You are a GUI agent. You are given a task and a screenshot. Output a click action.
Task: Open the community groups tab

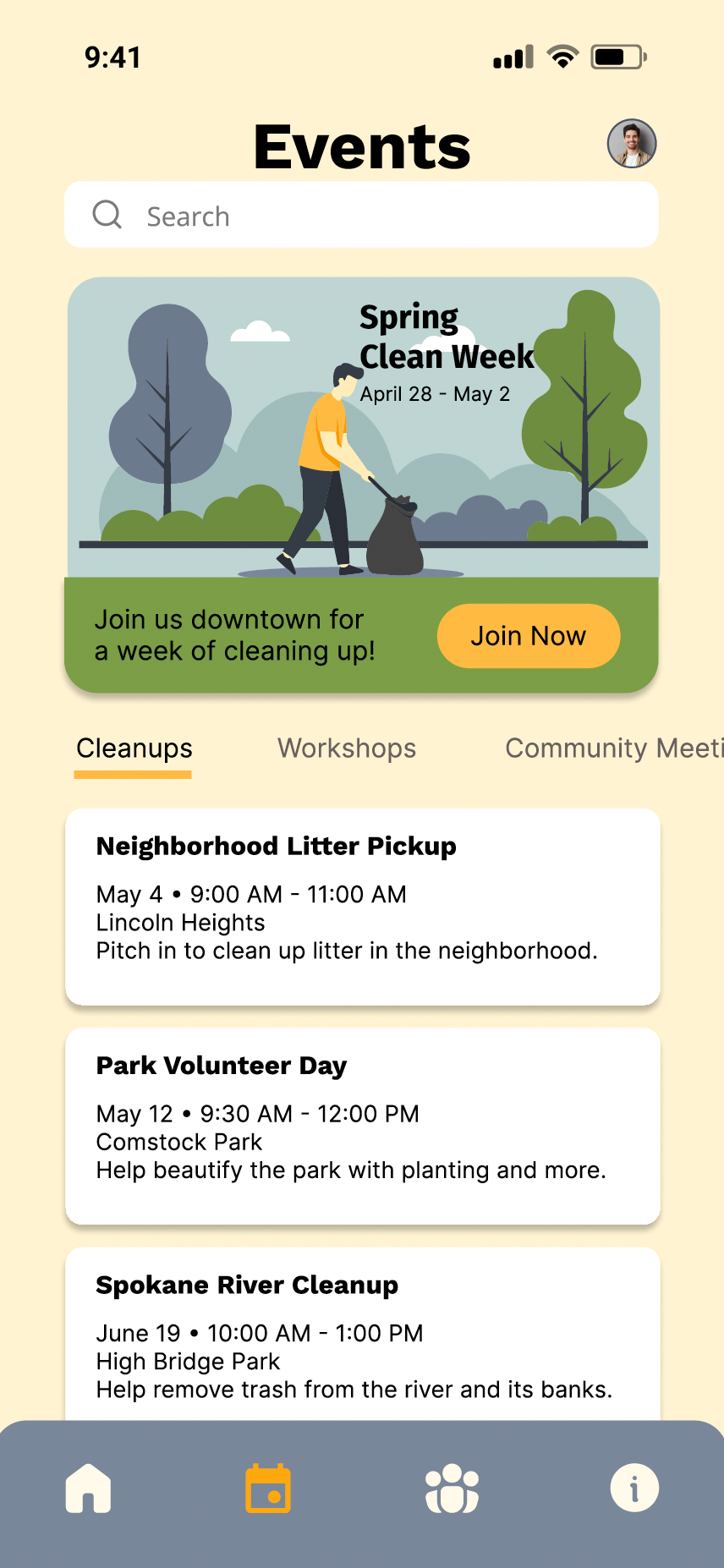(452, 1489)
